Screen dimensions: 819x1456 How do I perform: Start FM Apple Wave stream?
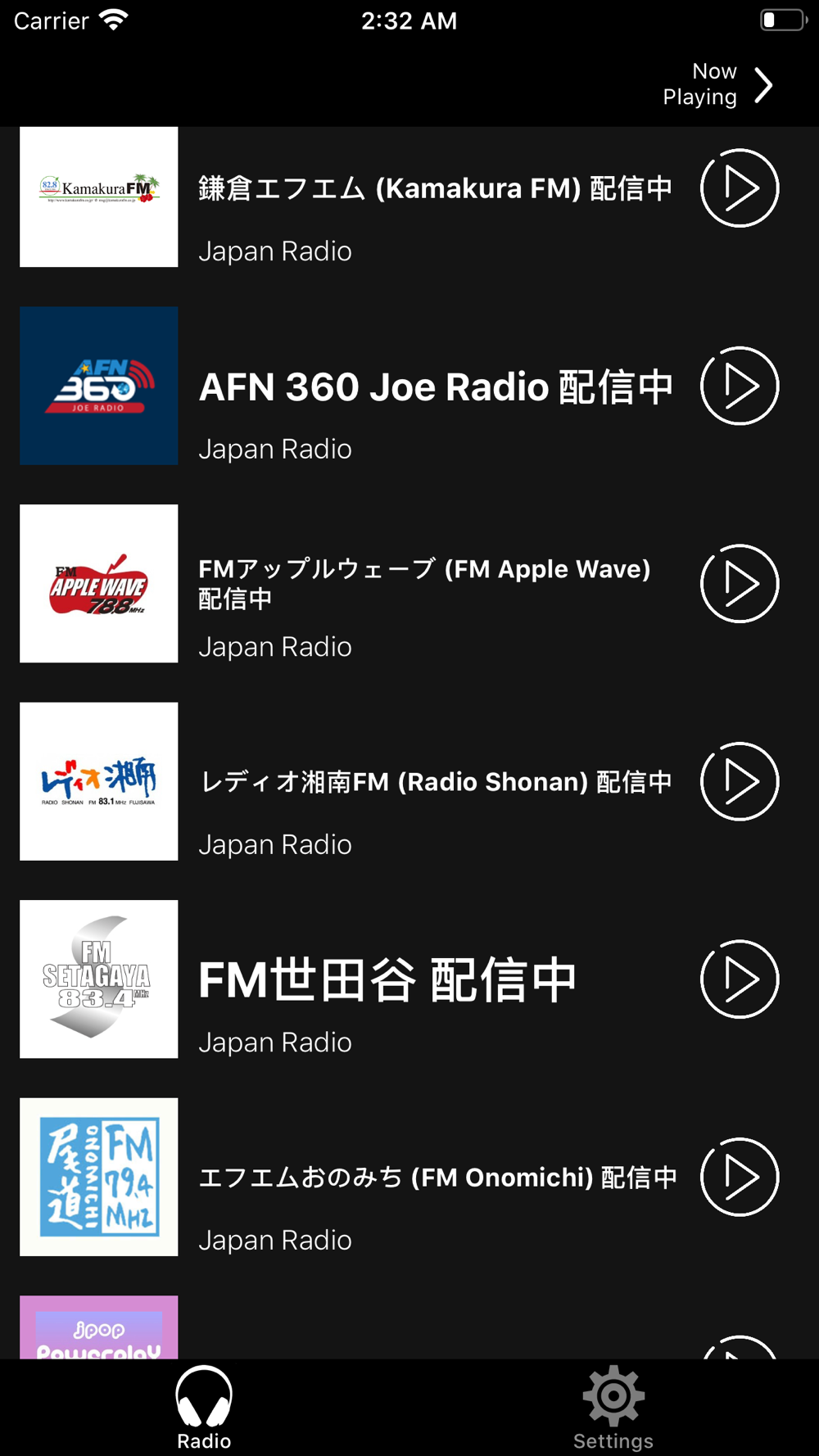[x=740, y=584]
